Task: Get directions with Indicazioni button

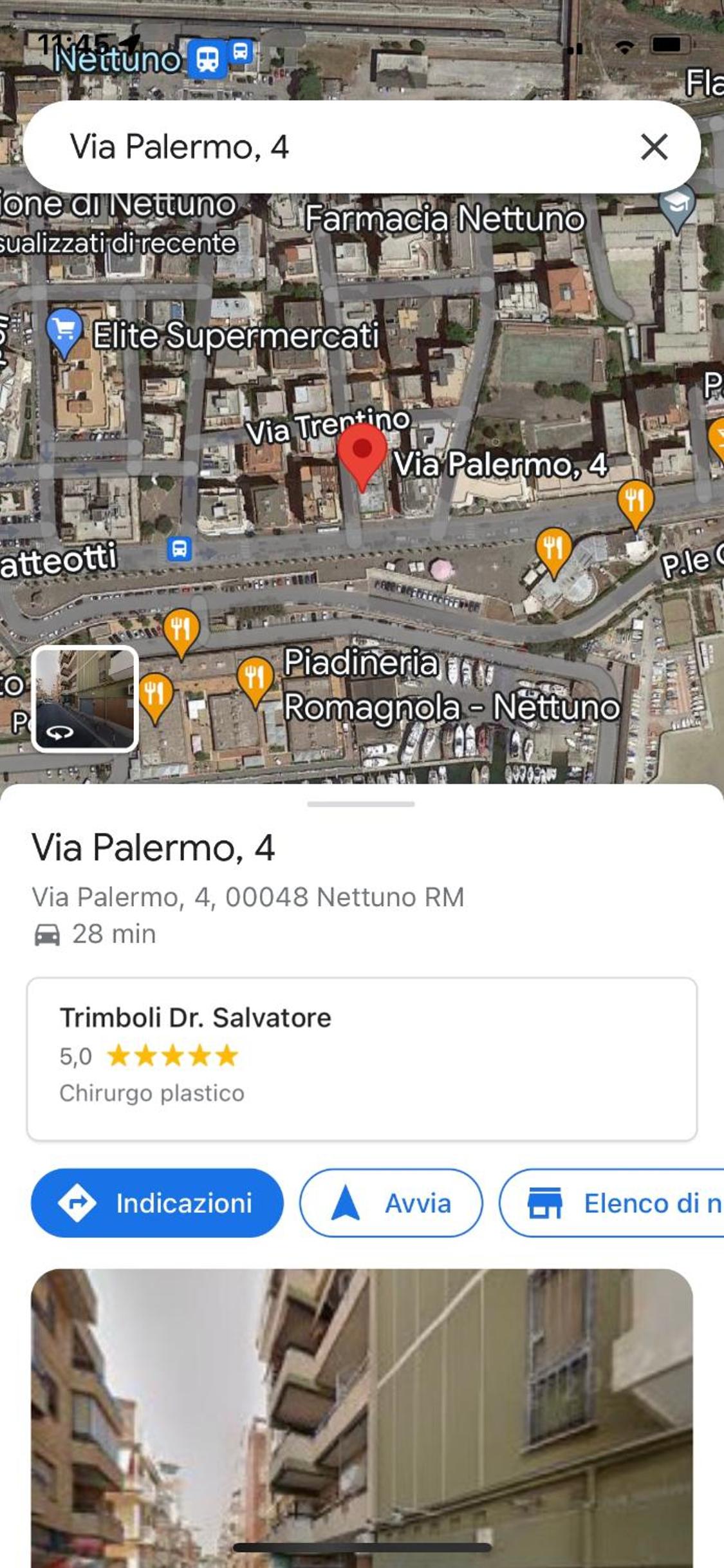Action: pyautogui.click(x=157, y=1203)
